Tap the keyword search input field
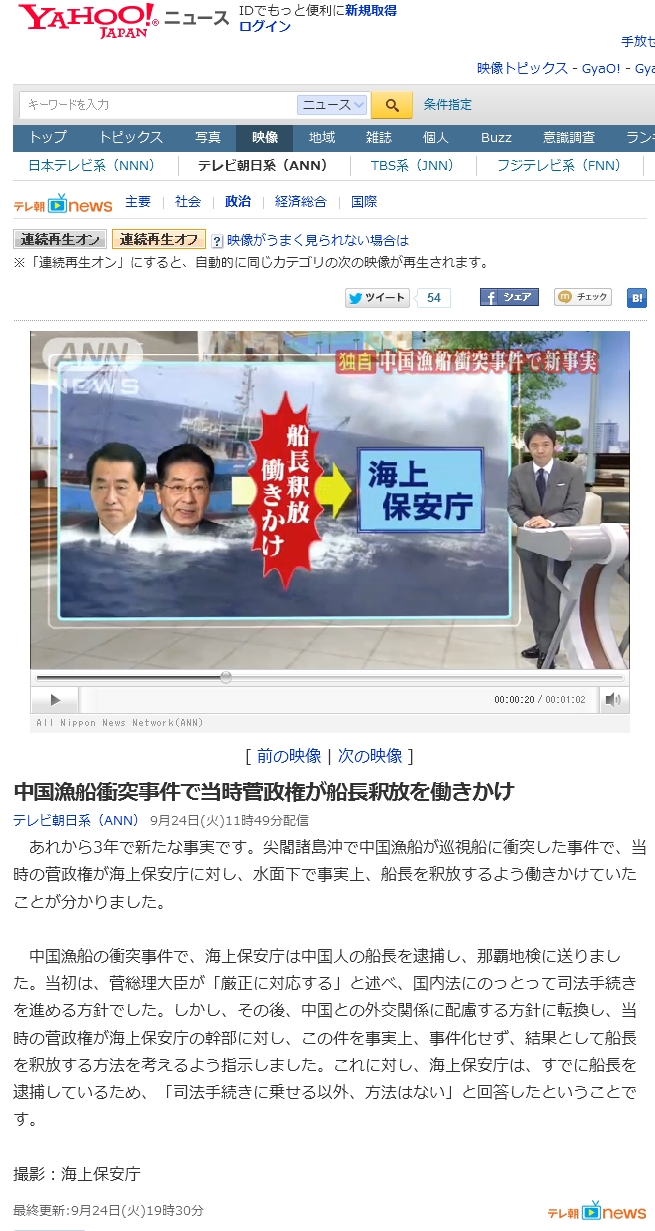Image resolution: width=655 pixels, height=1231 pixels. [x=157, y=104]
